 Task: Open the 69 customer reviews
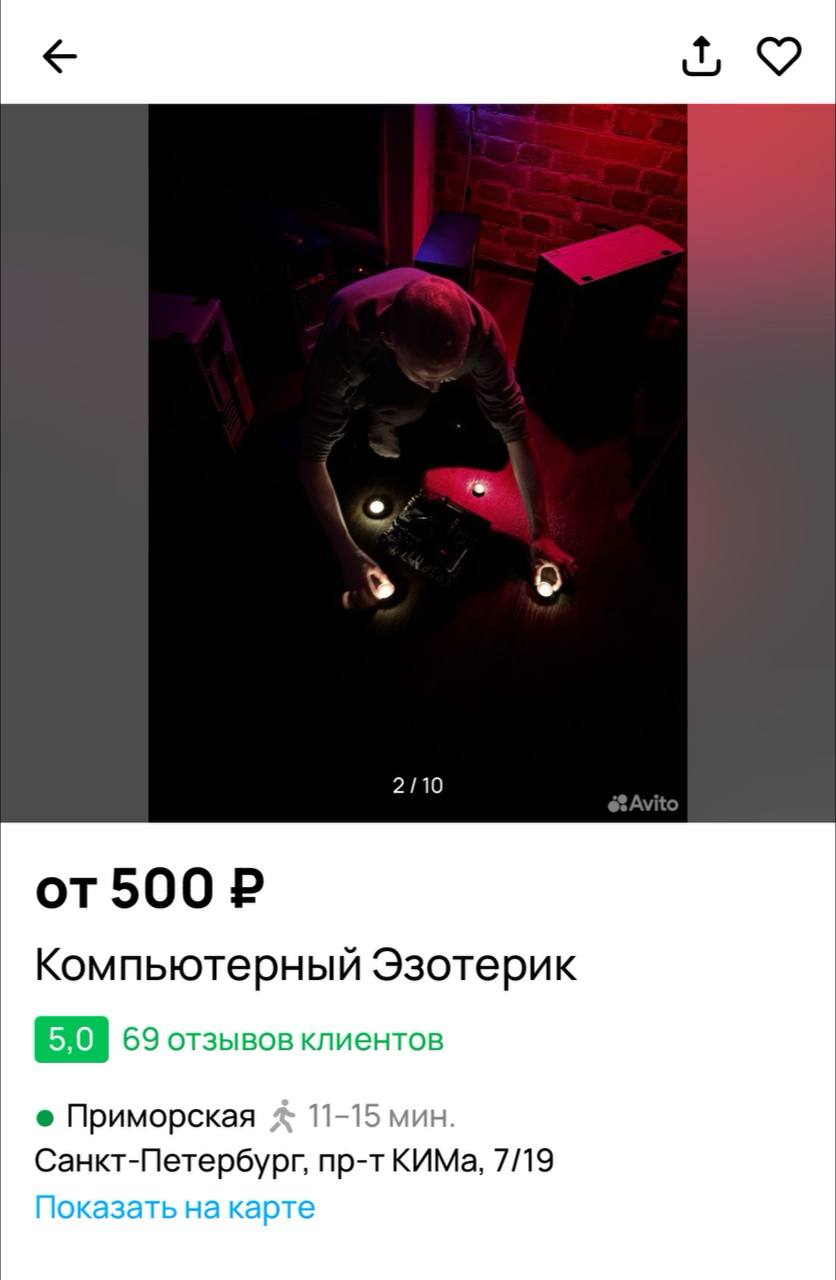[x=282, y=1040]
